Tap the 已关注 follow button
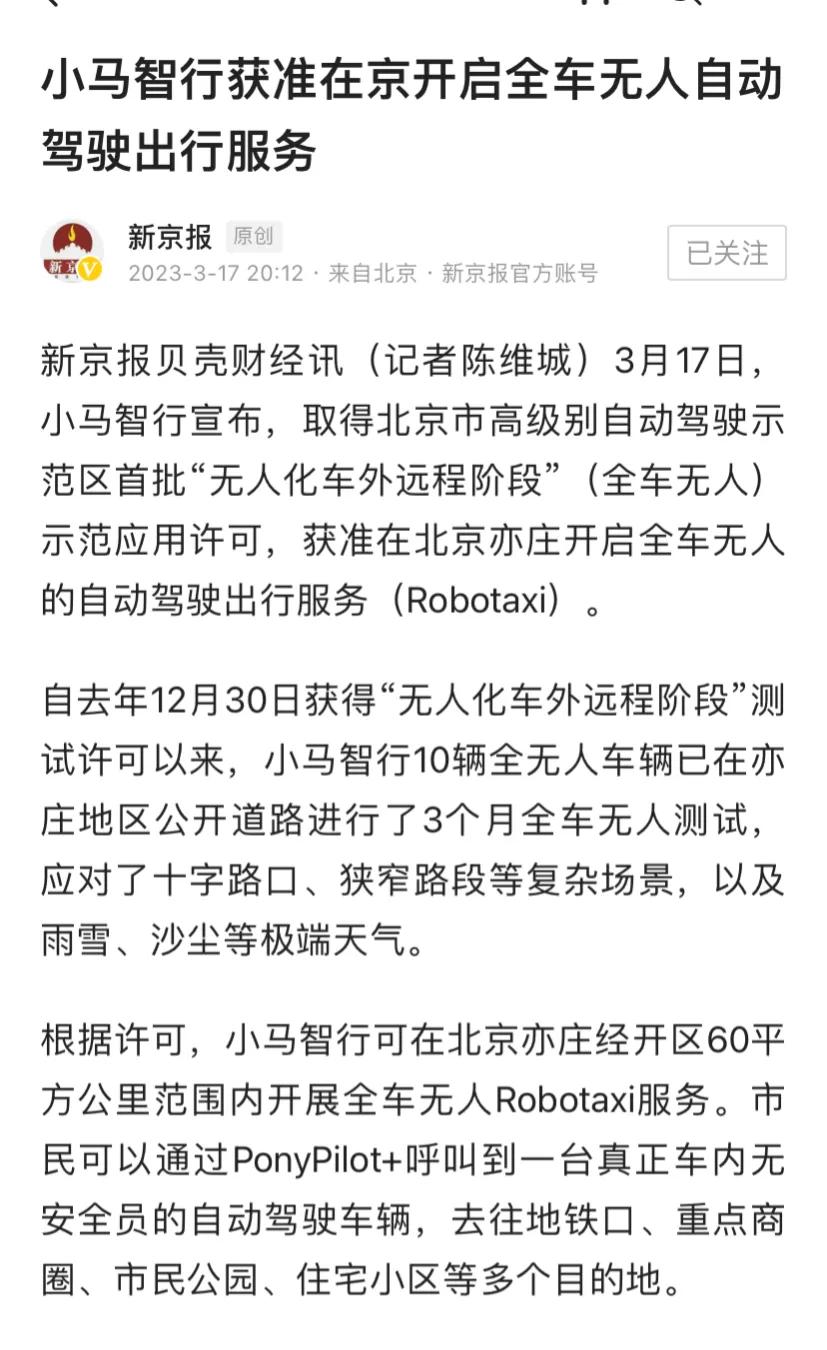This screenshot has height=1350, width=827. (x=726, y=252)
